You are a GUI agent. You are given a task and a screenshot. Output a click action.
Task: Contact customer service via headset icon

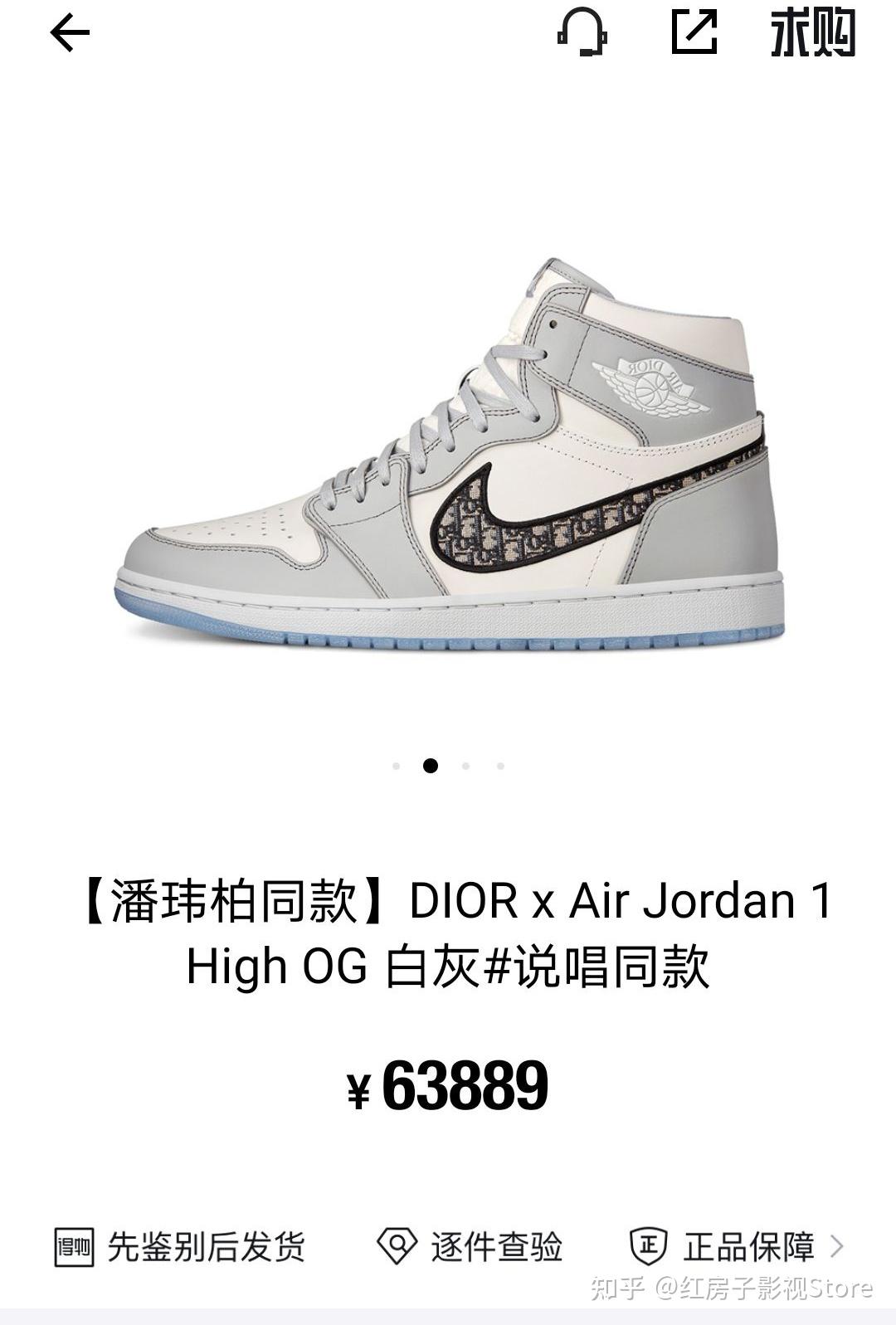pos(582,33)
